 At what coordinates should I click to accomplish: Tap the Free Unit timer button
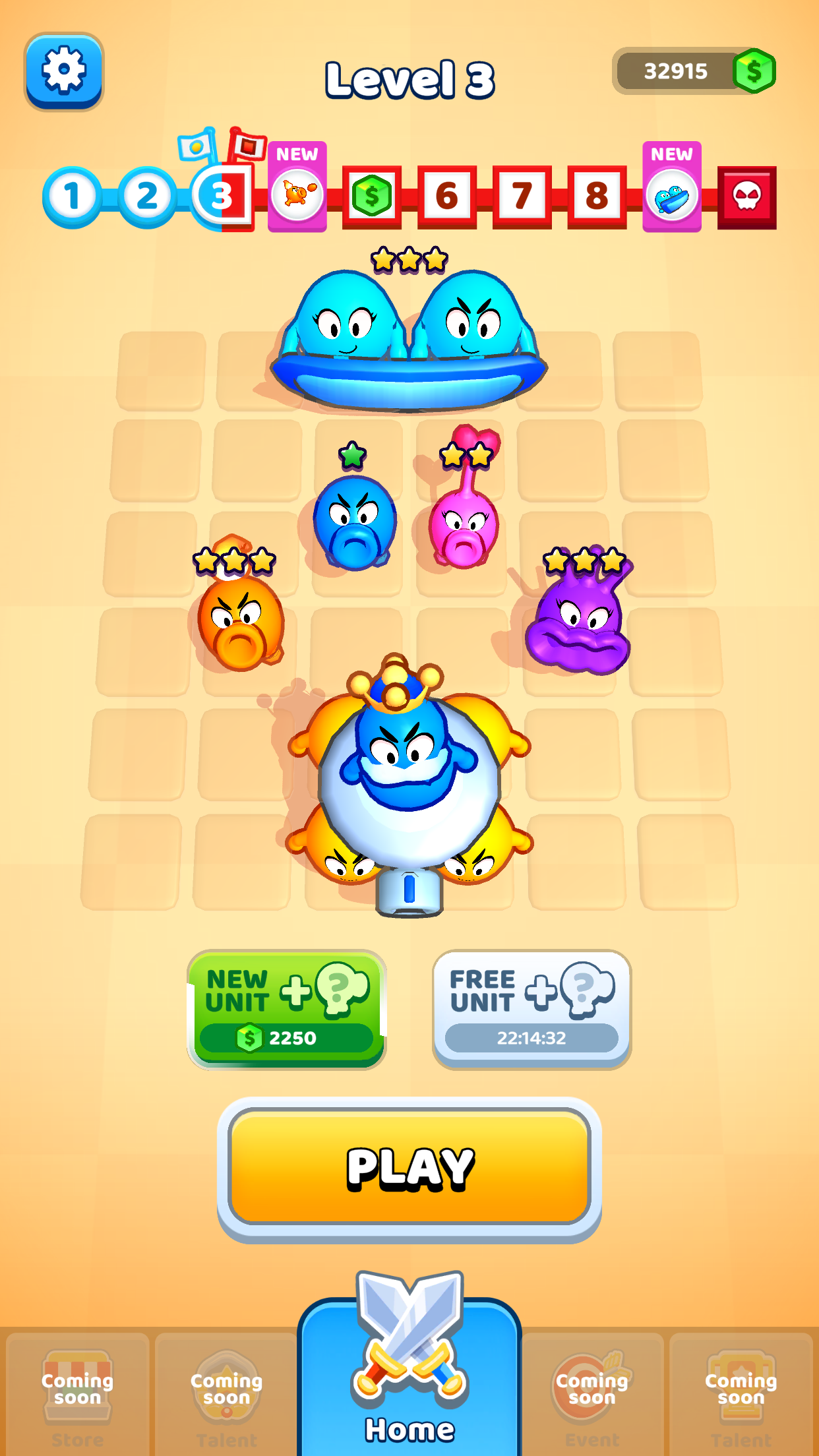click(x=531, y=1009)
